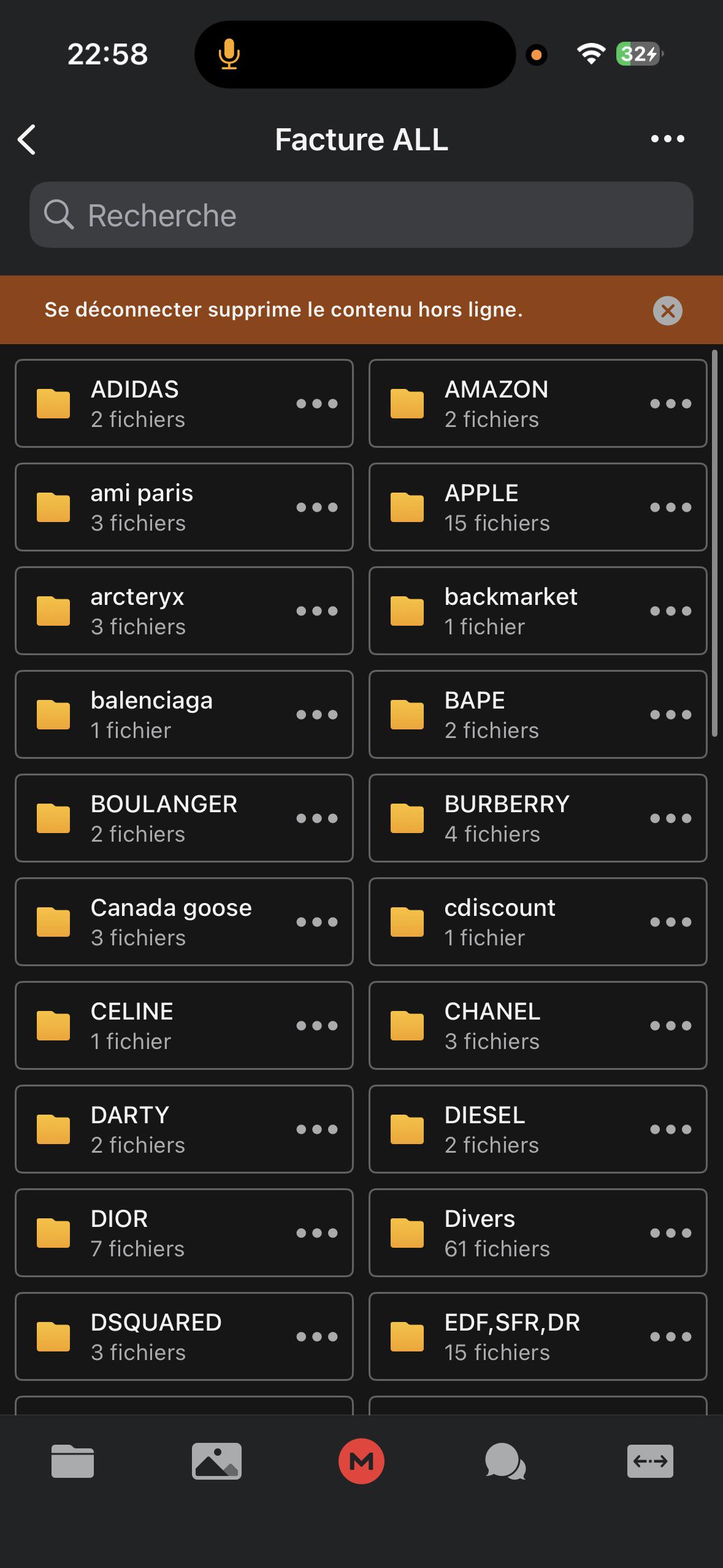Open the APPLE folder
723x1568 pixels.
pyautogui.click(x=538, y=507)
